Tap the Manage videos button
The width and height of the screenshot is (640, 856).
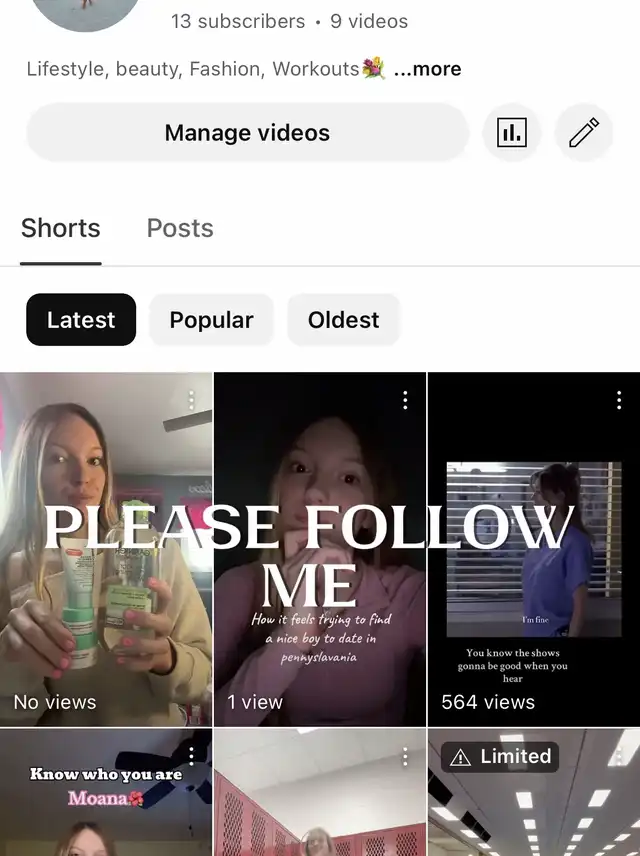tap(247, 133)
